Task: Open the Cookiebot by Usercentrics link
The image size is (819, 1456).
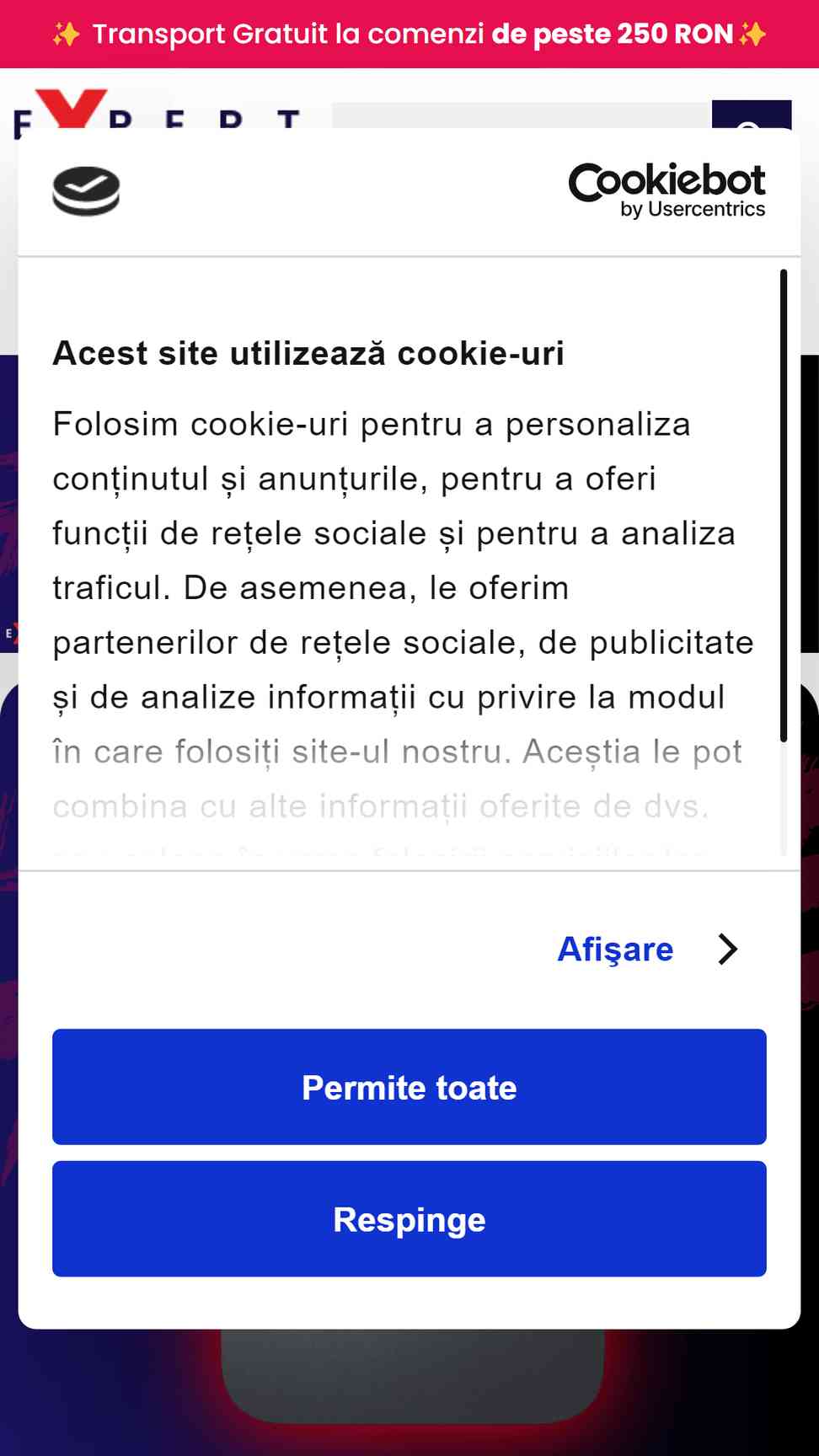Action: tap(666, 190)
